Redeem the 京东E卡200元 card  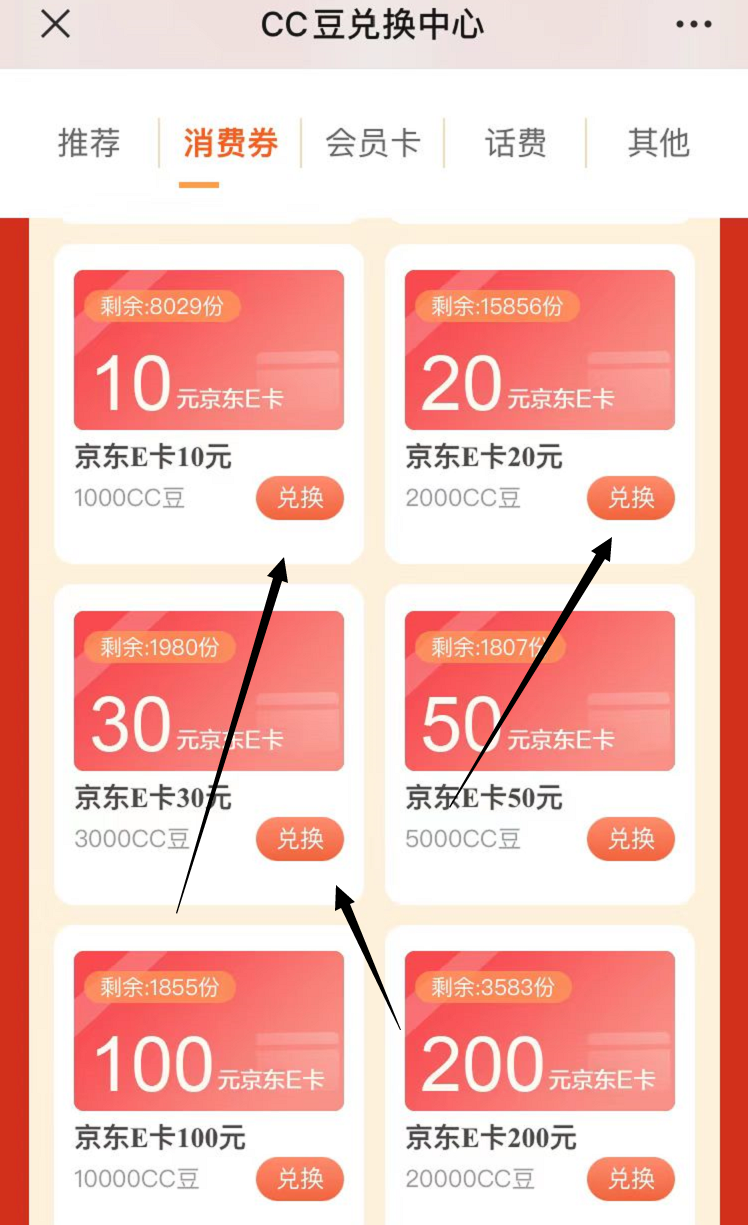631,1179
